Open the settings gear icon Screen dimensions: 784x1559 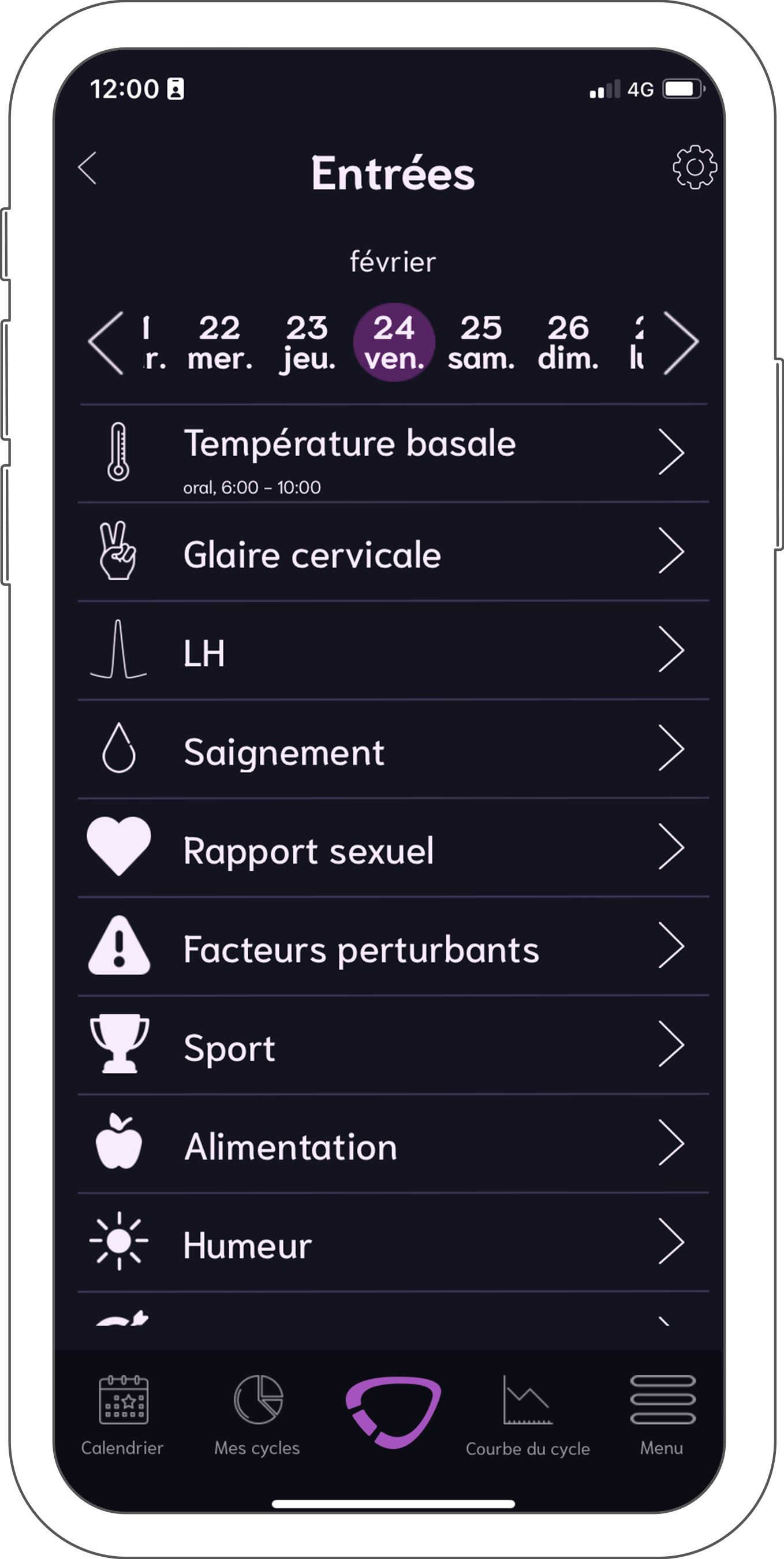[695, 167]
